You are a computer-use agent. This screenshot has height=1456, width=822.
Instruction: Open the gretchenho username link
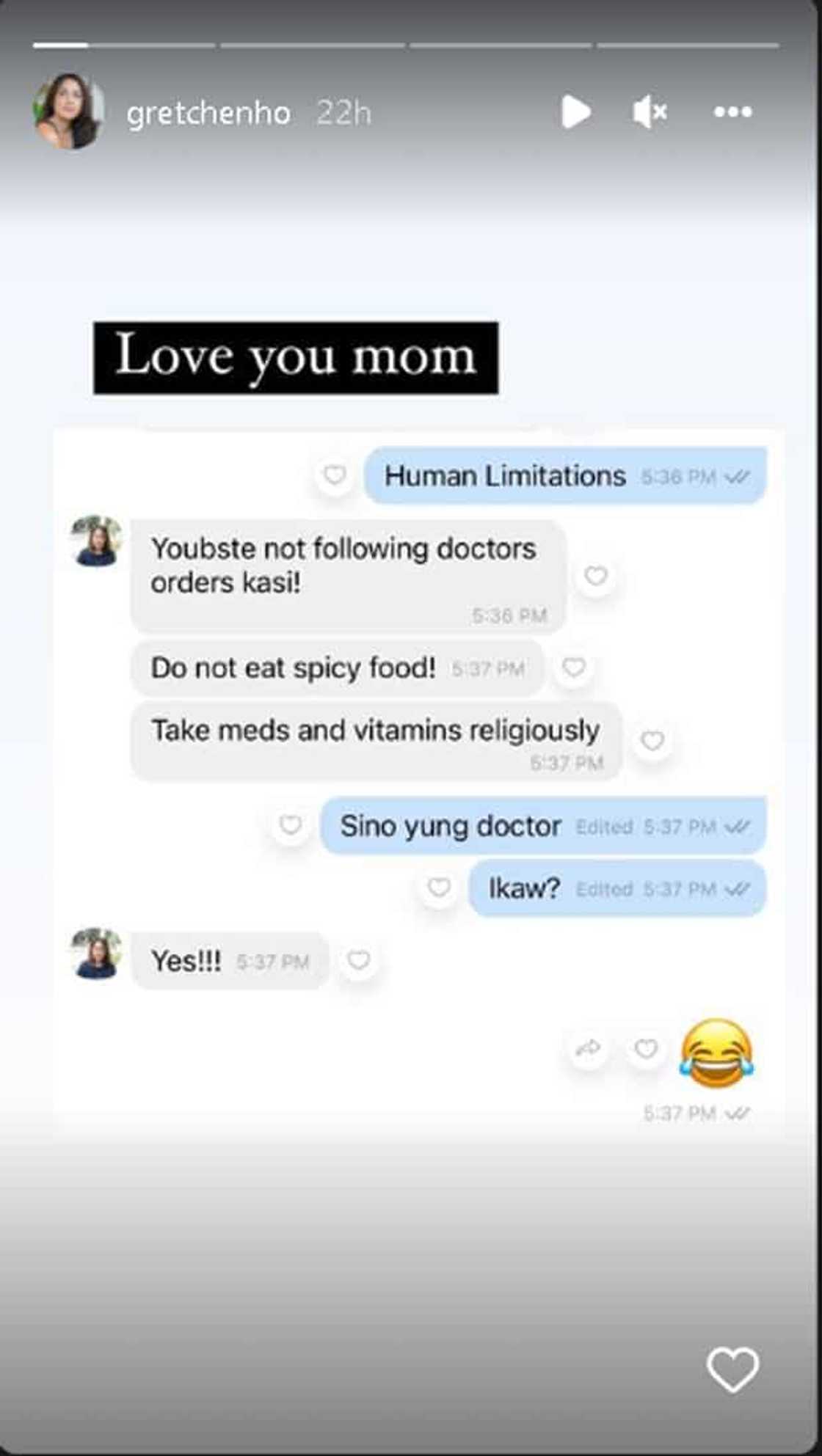tap(208, 114)
